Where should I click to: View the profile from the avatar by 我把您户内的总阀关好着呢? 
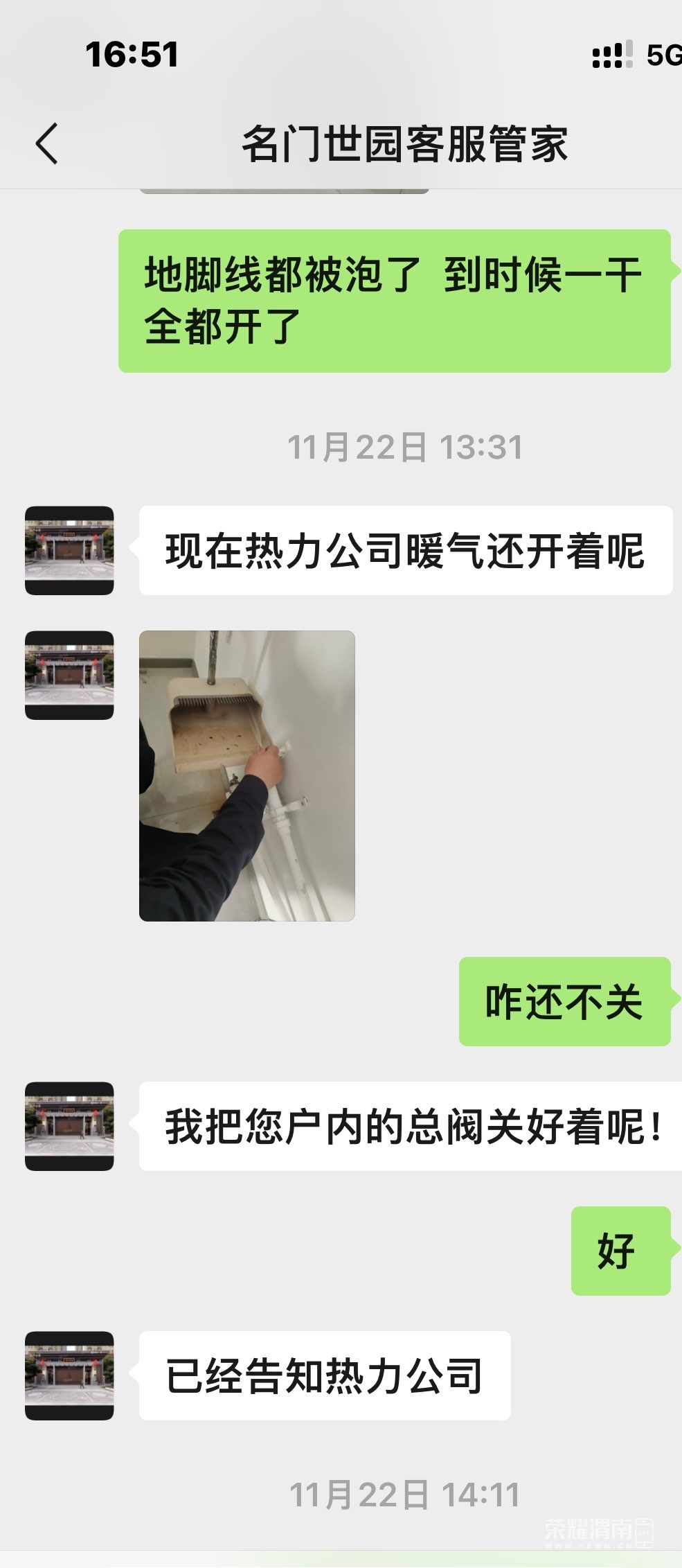coord(69,1126)
